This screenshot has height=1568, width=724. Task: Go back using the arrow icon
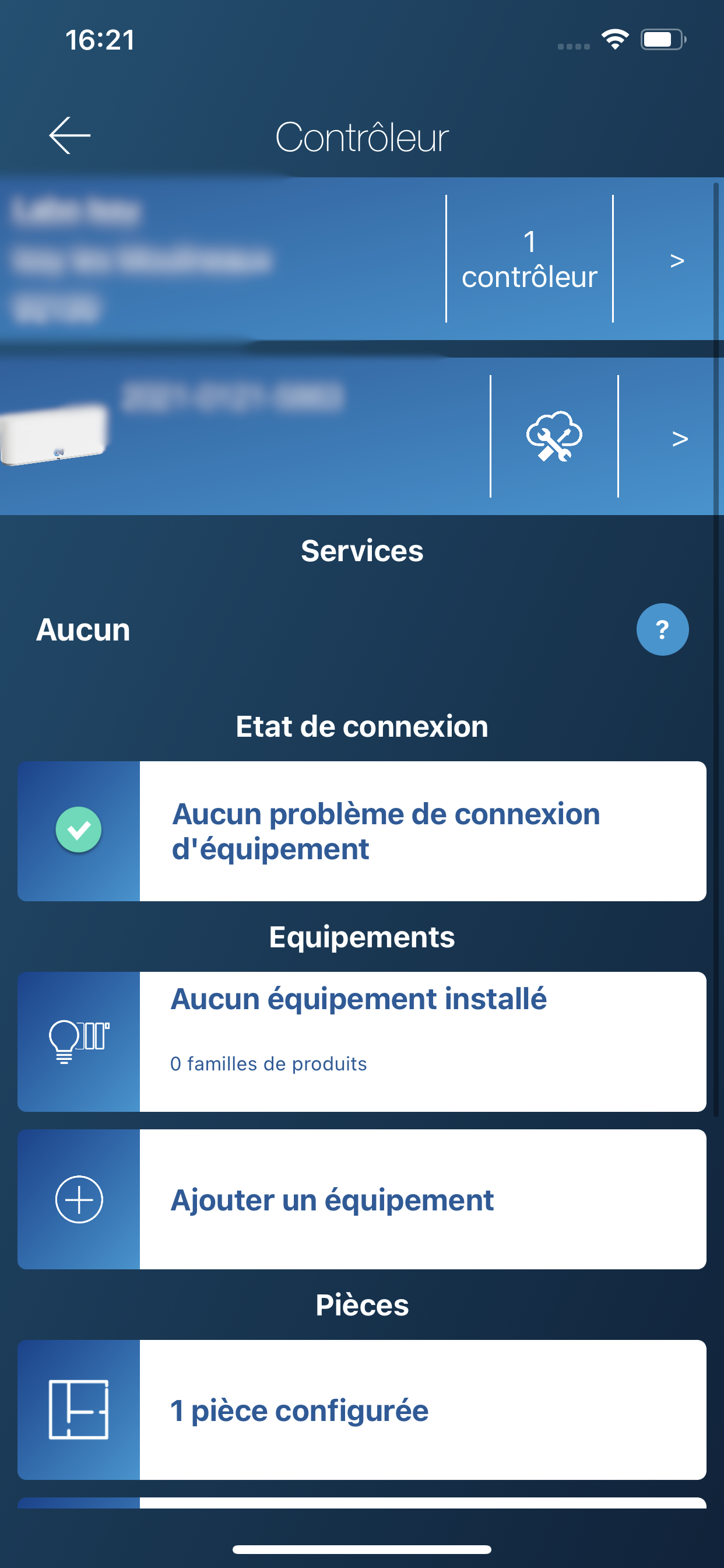[x=69, y=135]
